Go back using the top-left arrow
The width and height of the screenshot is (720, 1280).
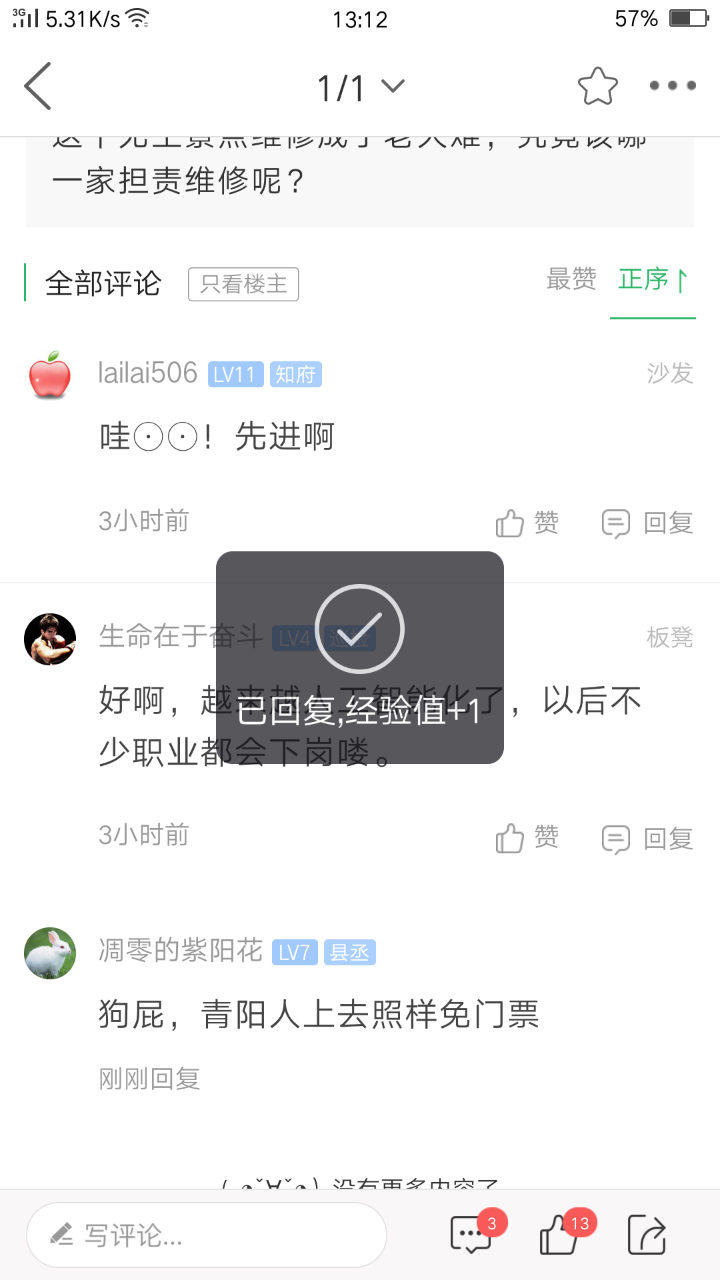pos(38,86)
